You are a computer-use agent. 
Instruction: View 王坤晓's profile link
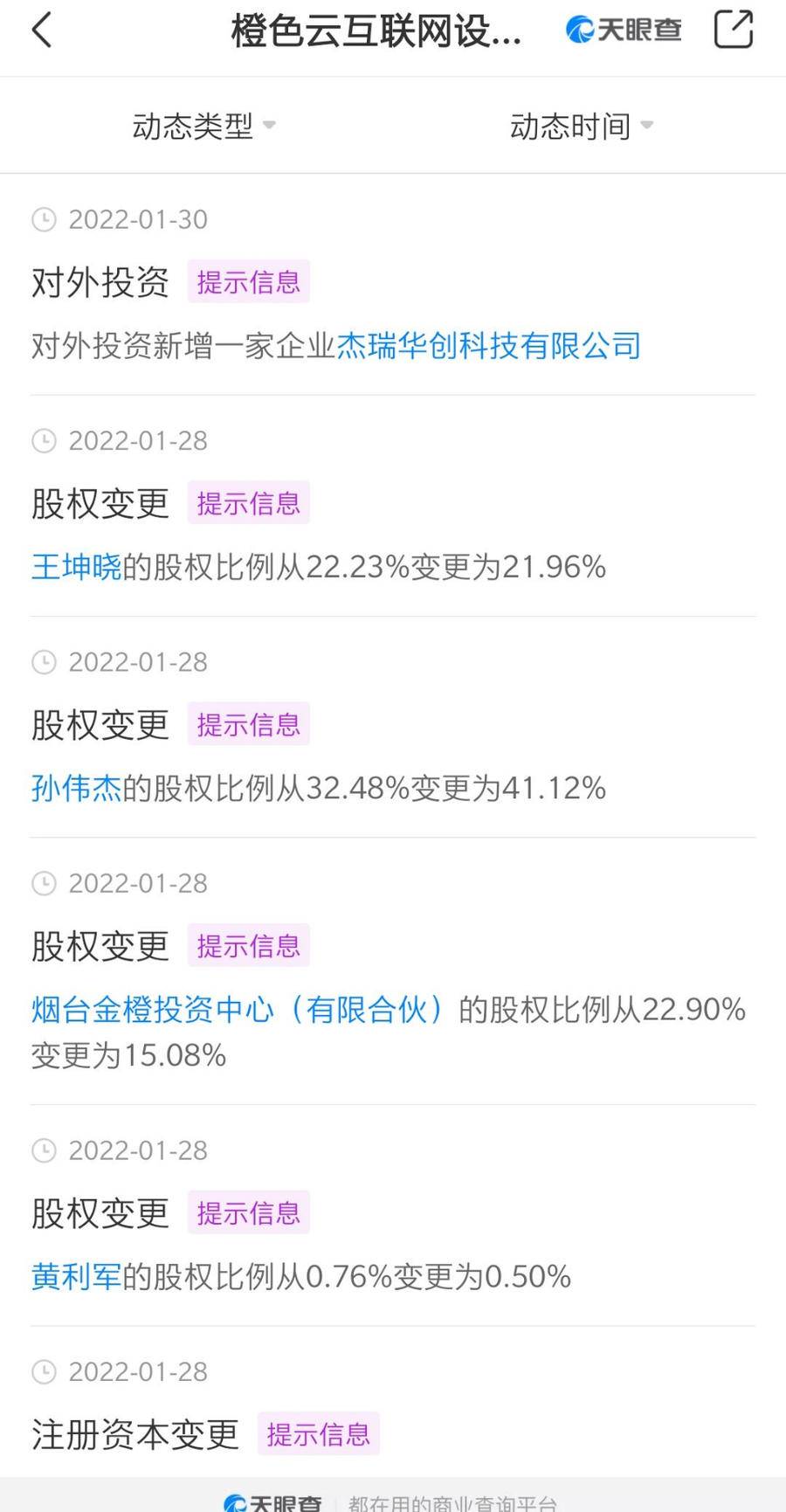(x=76, y=567)
